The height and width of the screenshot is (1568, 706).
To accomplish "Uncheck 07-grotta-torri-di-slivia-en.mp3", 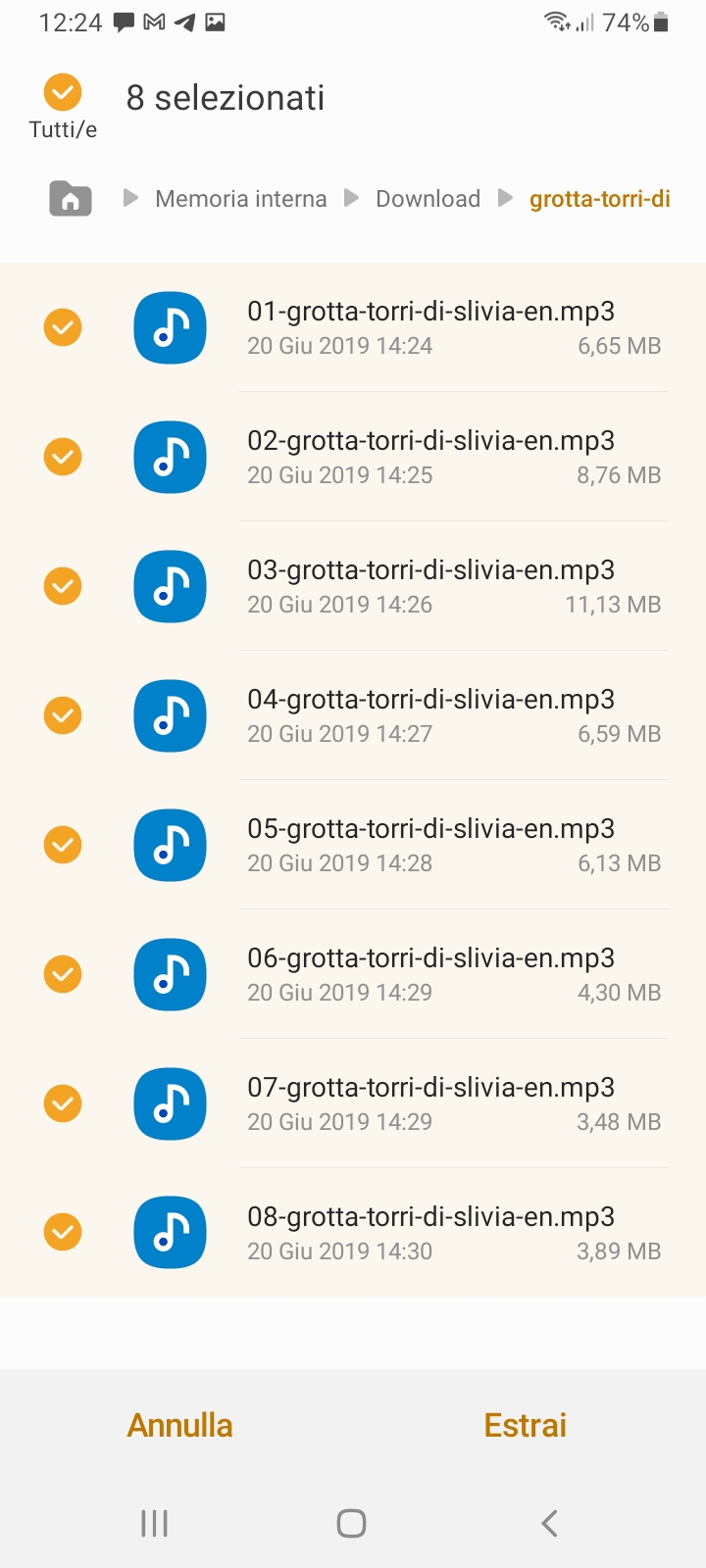I will point(63,1103).
